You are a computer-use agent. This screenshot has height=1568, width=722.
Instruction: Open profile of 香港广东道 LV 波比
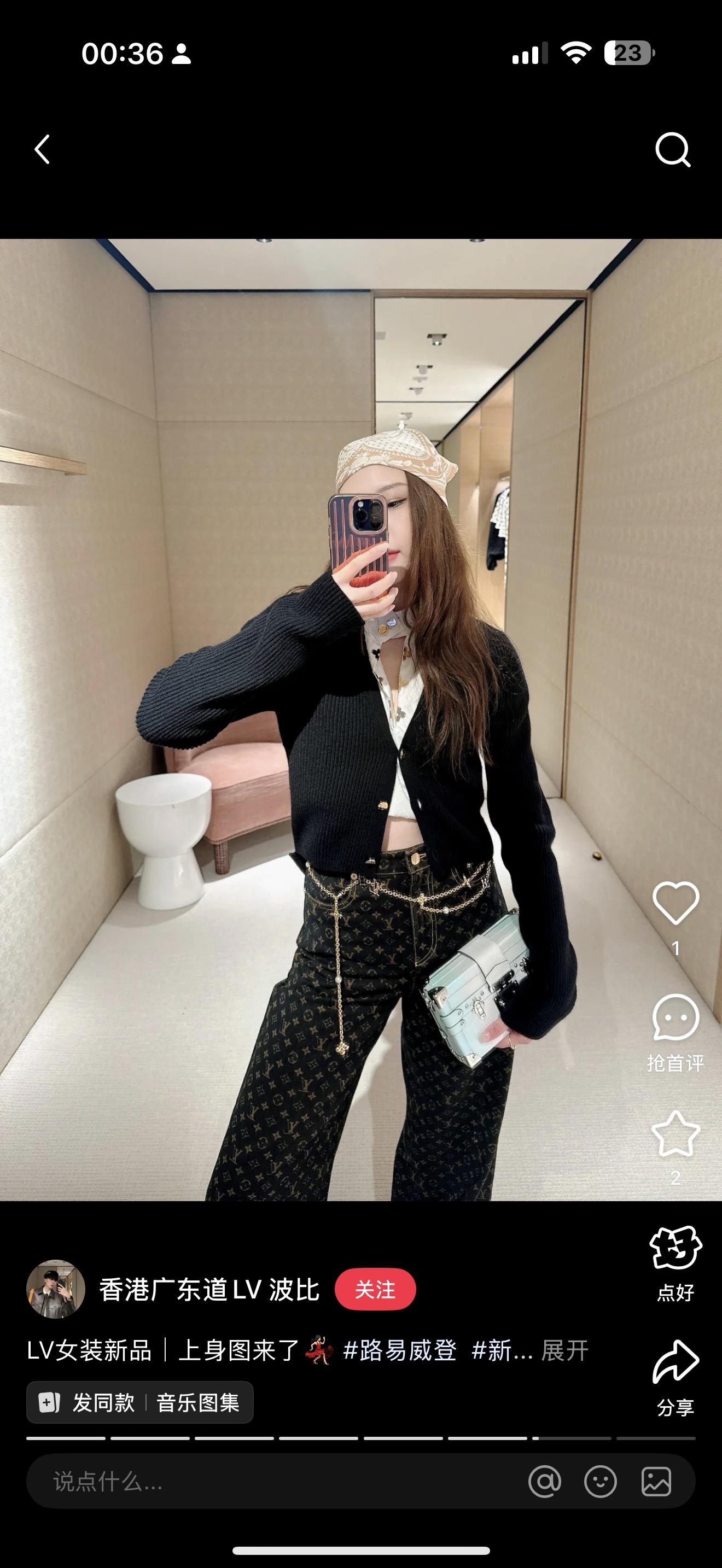click(209, 1290)
